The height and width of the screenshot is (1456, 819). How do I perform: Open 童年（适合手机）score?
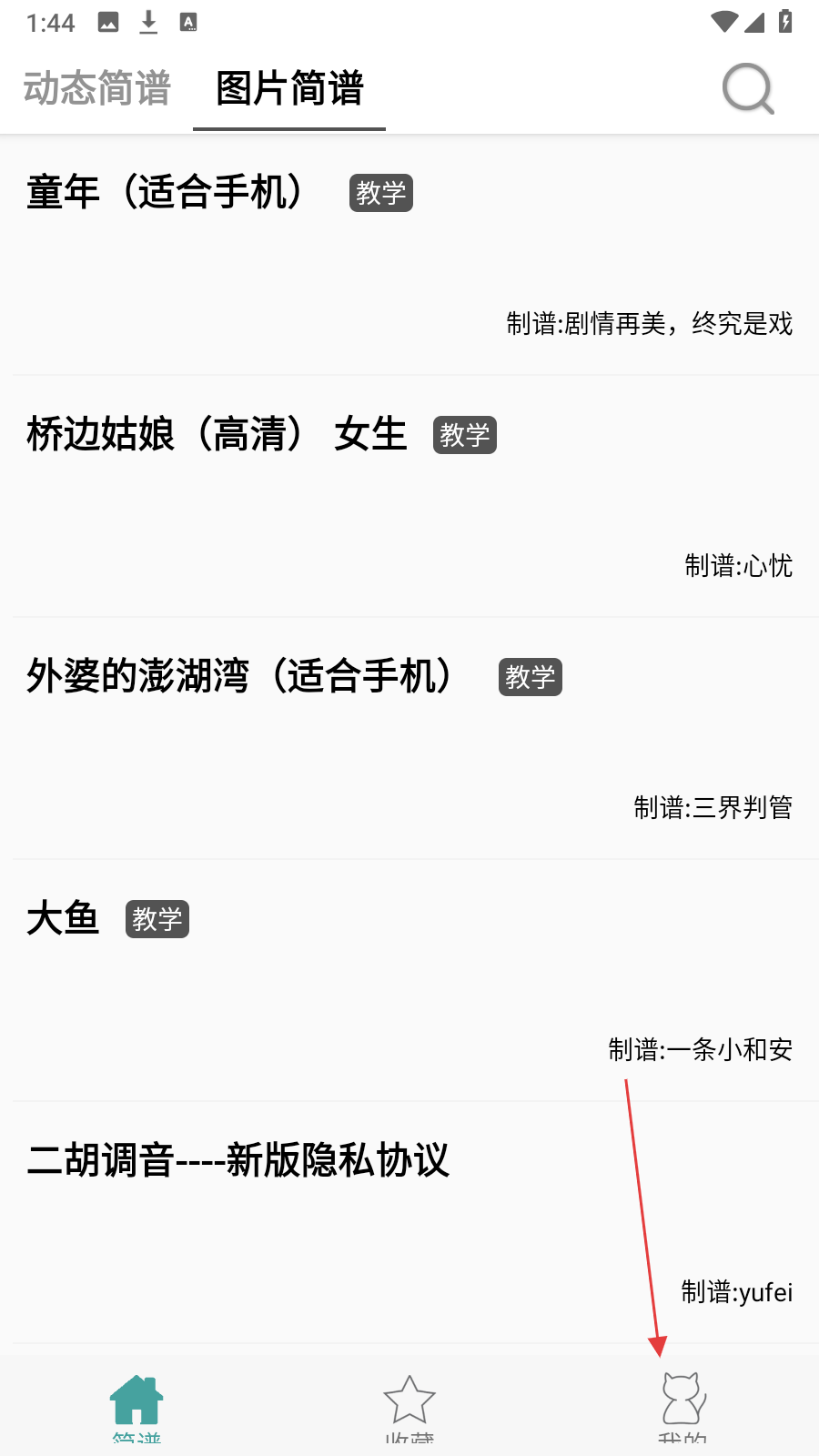point(165,193)
